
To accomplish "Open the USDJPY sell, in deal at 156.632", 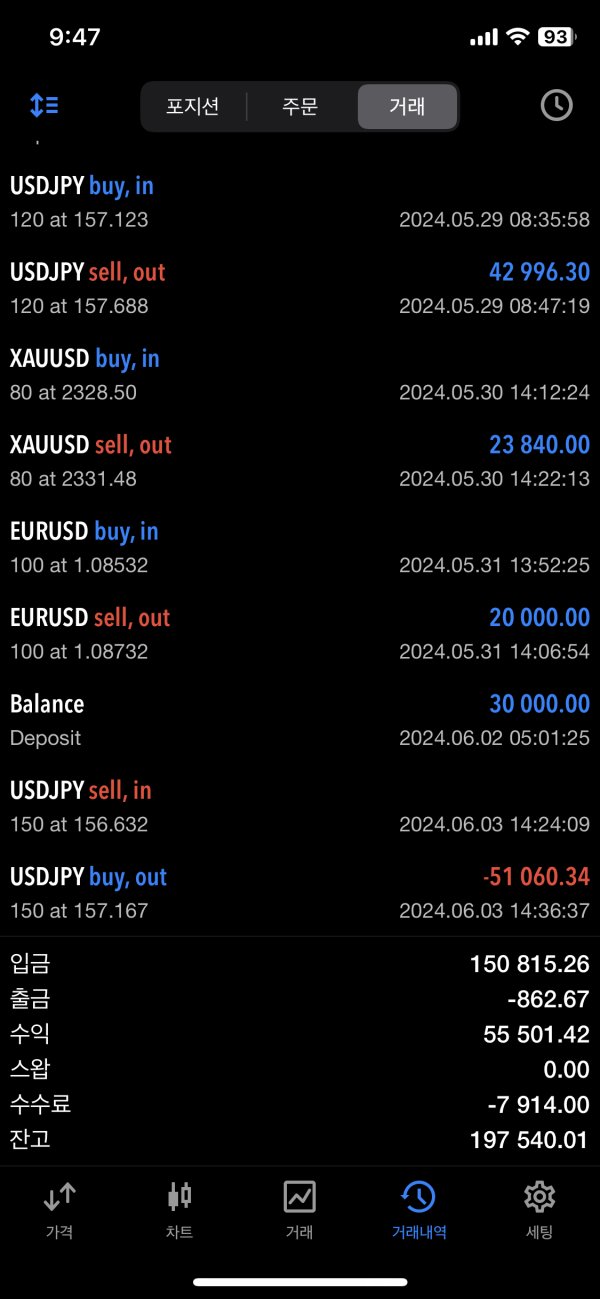I will [300, 807].
